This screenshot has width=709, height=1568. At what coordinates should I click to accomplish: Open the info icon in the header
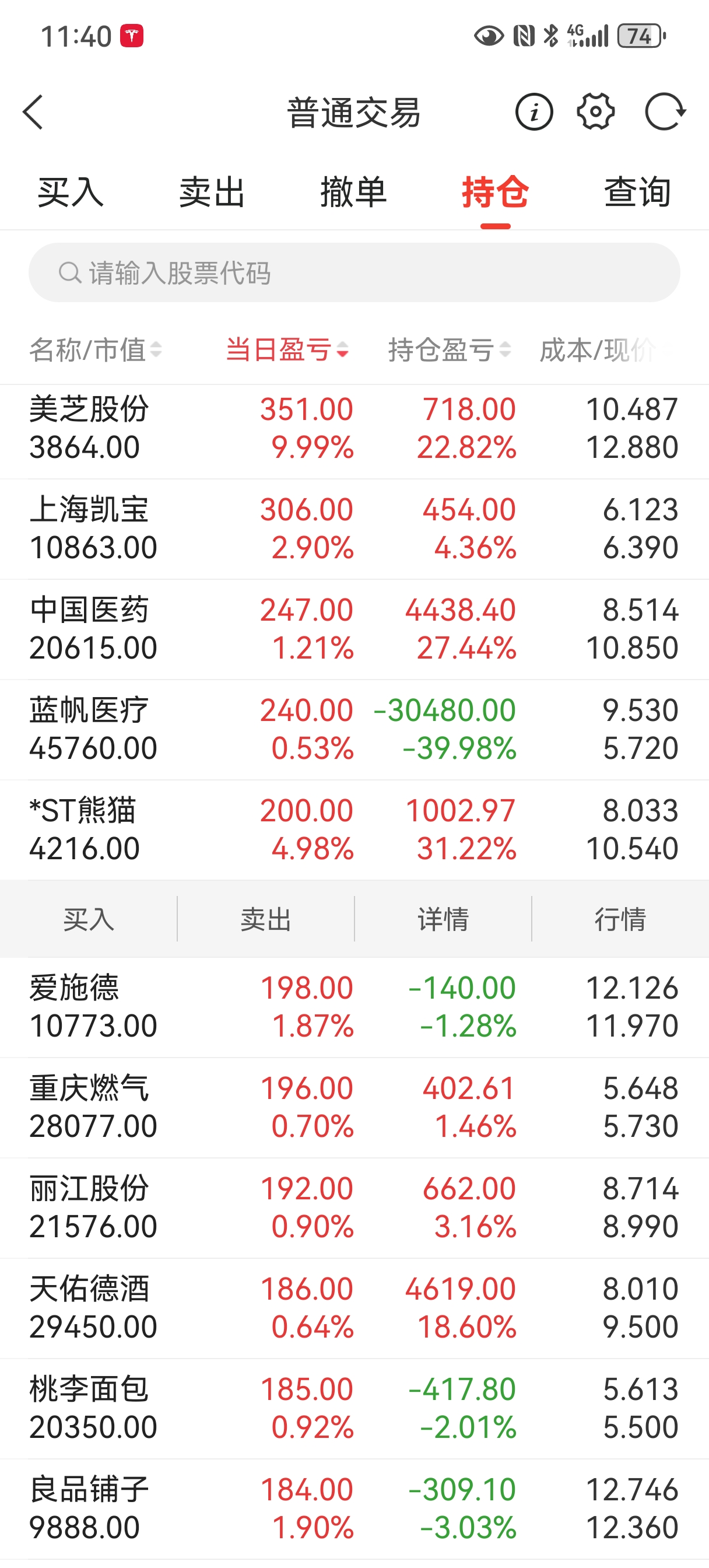click(533, 112)
